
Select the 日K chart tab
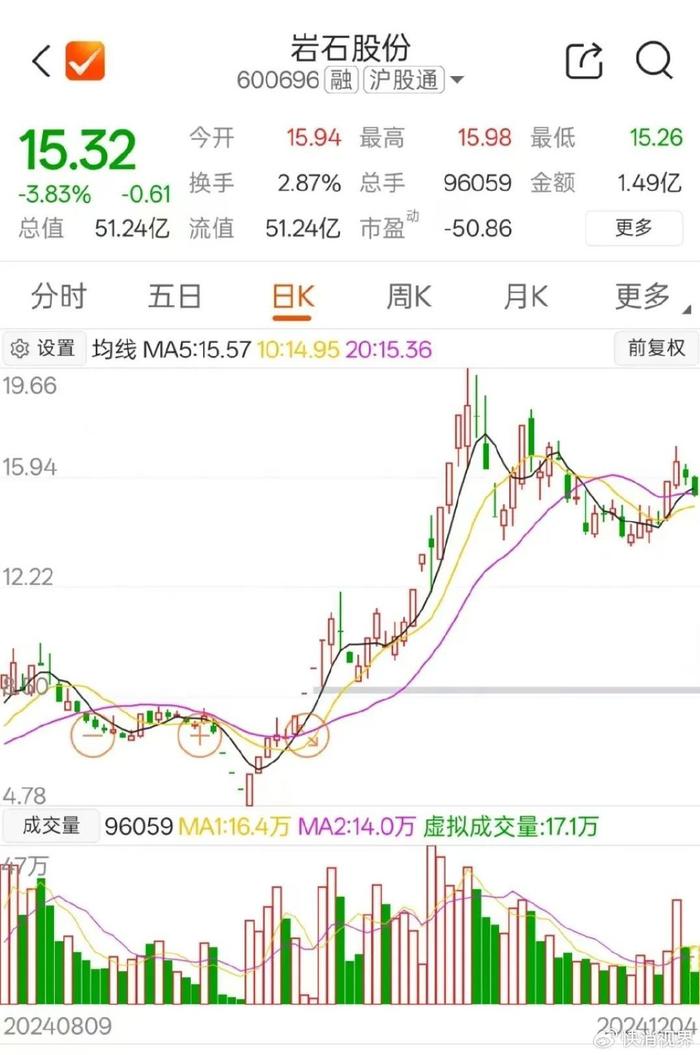tap(293, 296)
